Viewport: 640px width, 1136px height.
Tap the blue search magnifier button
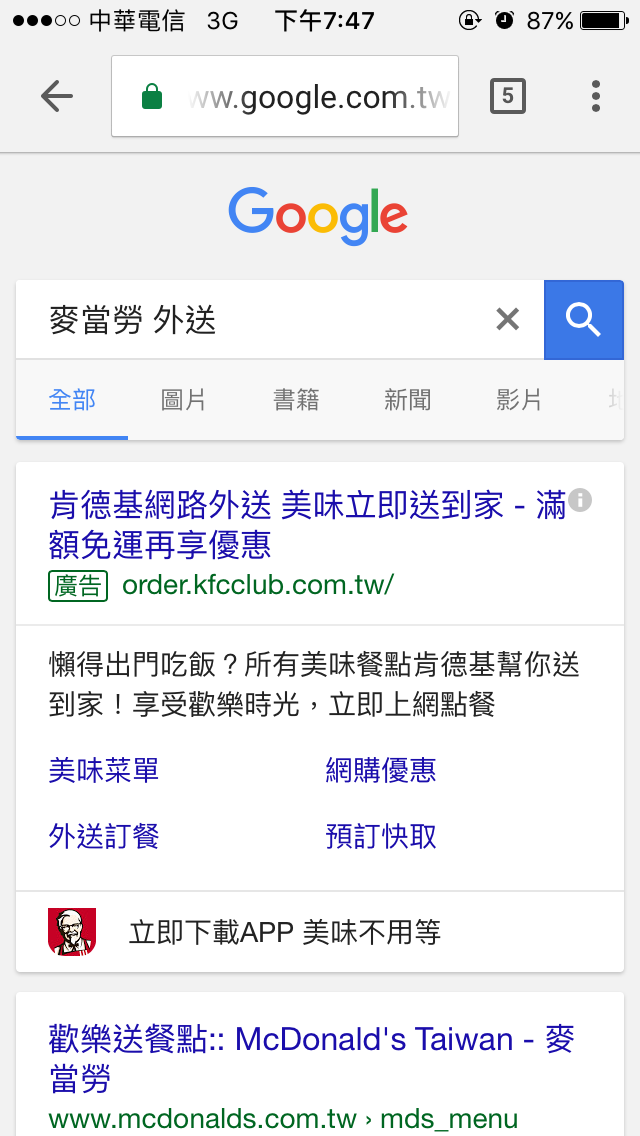tap(583, 320)
